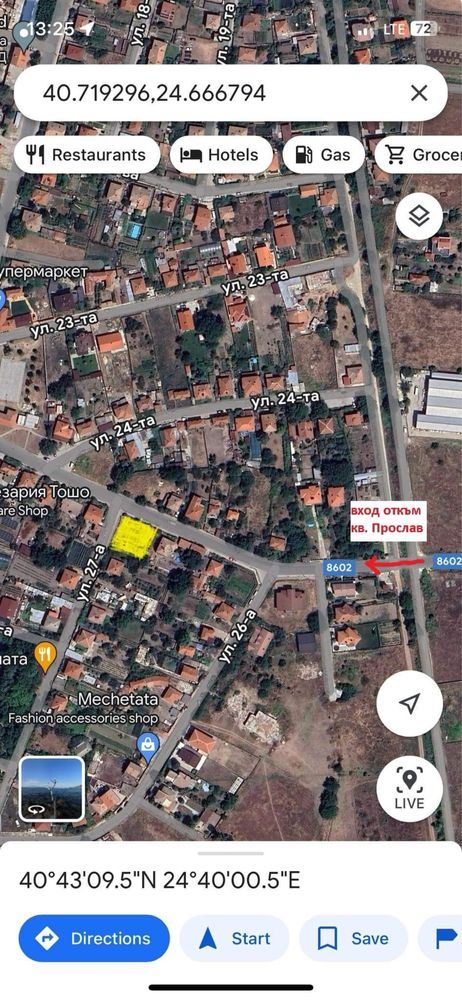This screenshot has width=462, height=1000.
Task: Open the map layers selector
Action: [419, 216]
